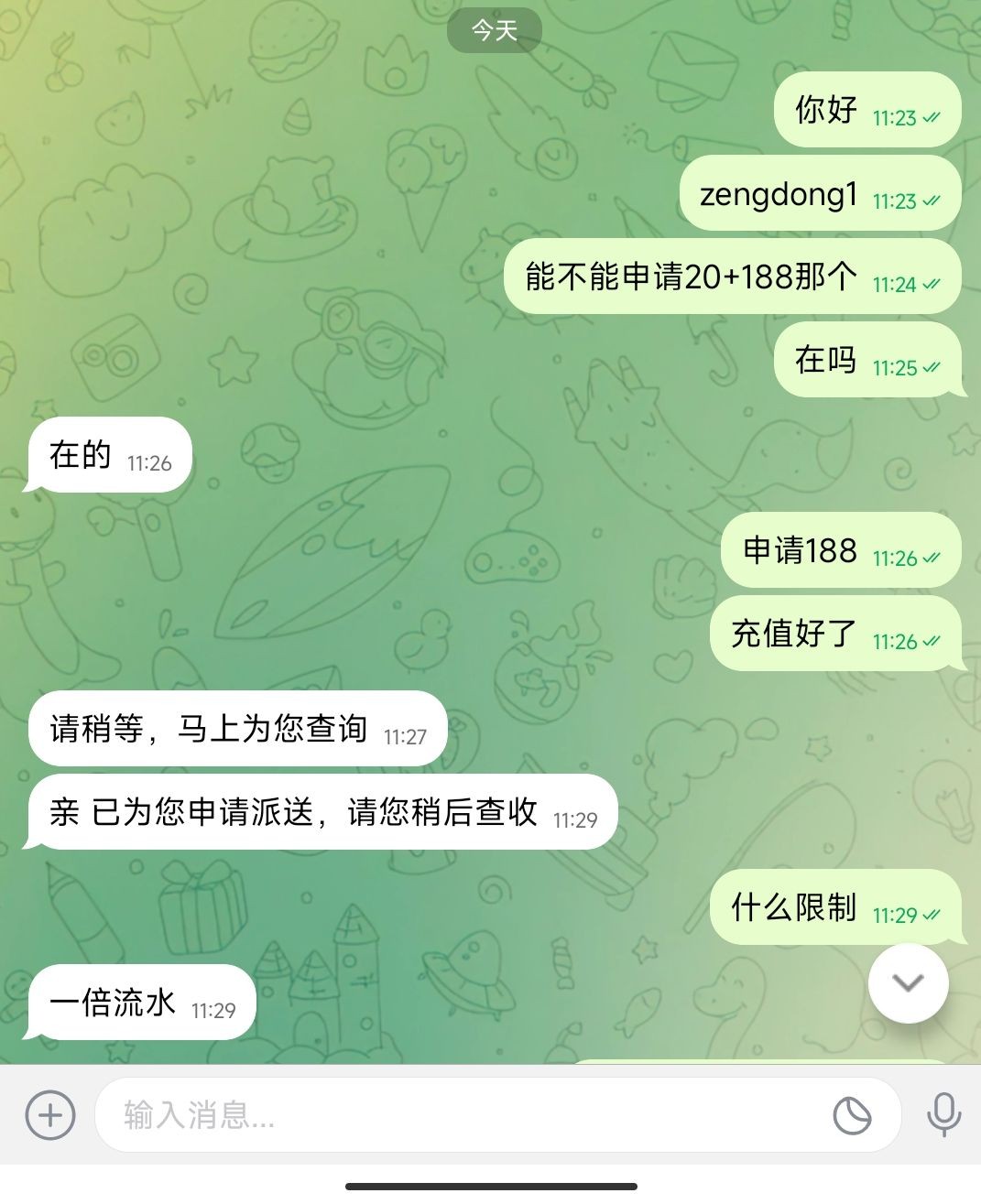This screenshot has height=1204, width=981.
Task: Tap the attach plus icon
Action: tap(49, 1115)
